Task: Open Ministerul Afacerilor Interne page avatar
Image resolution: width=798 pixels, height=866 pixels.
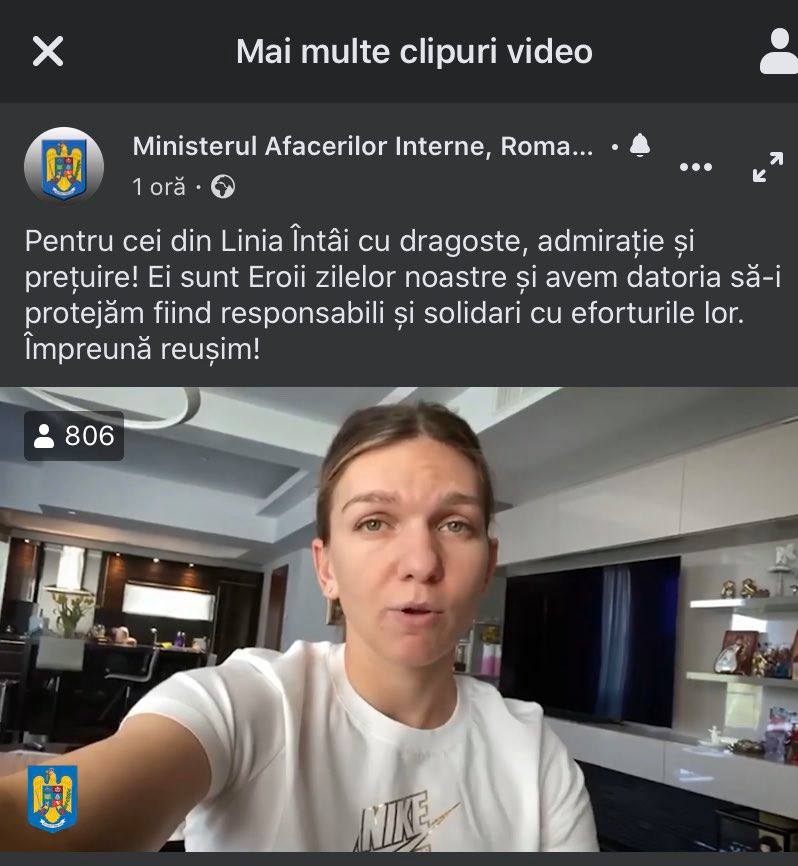Action: tap(64, 165)
